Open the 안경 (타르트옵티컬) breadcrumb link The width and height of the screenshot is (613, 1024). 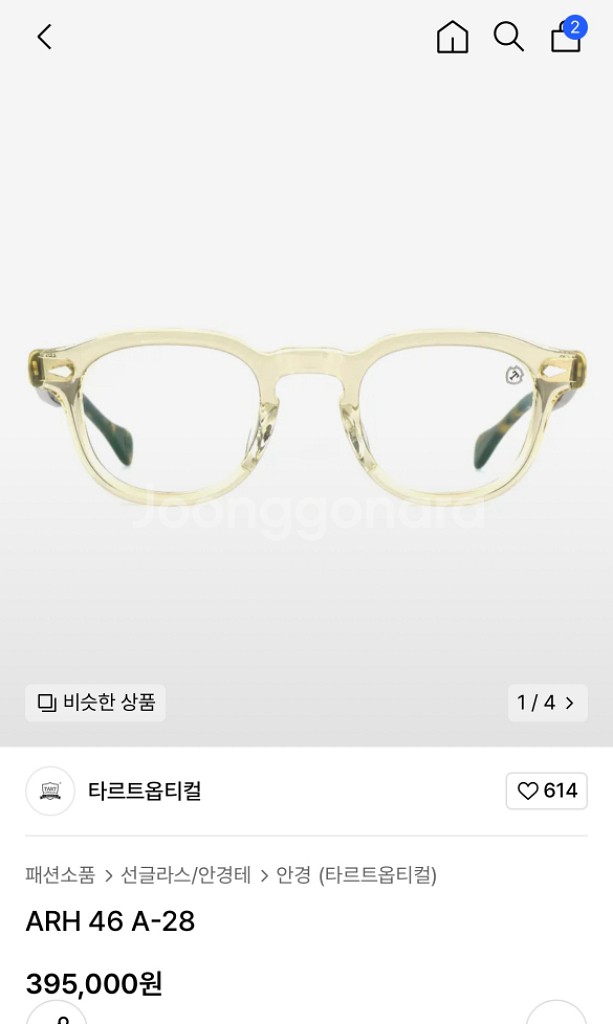[356, 874]
